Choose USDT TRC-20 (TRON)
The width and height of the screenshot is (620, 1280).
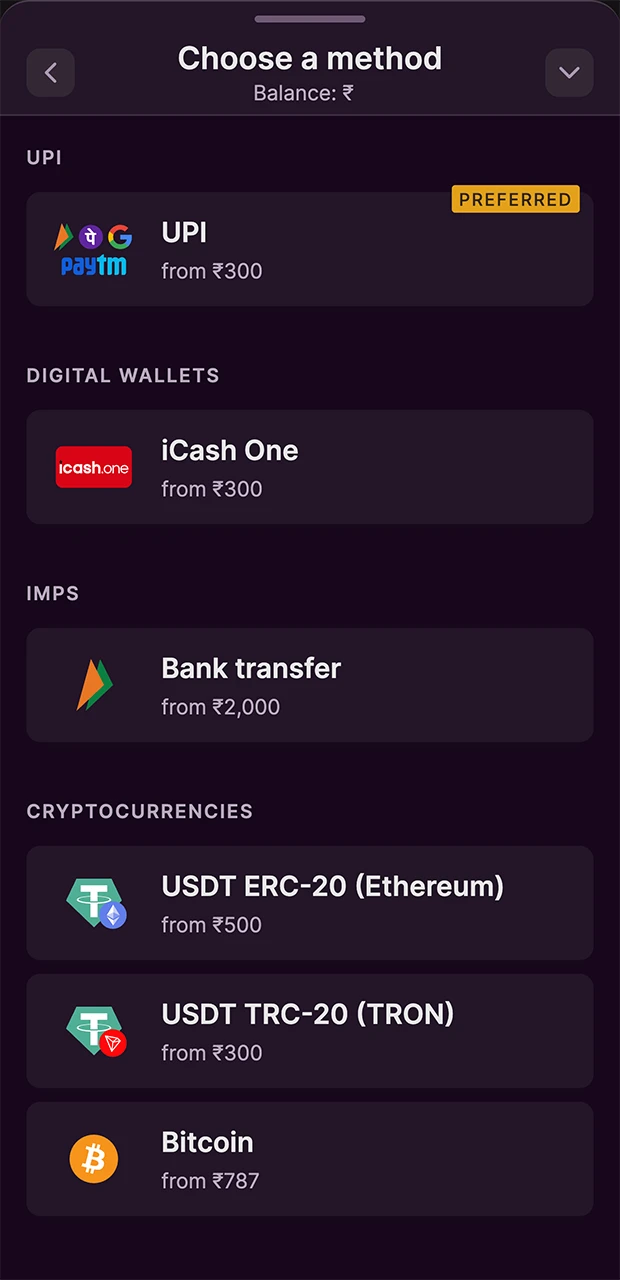click(309, 1031)
